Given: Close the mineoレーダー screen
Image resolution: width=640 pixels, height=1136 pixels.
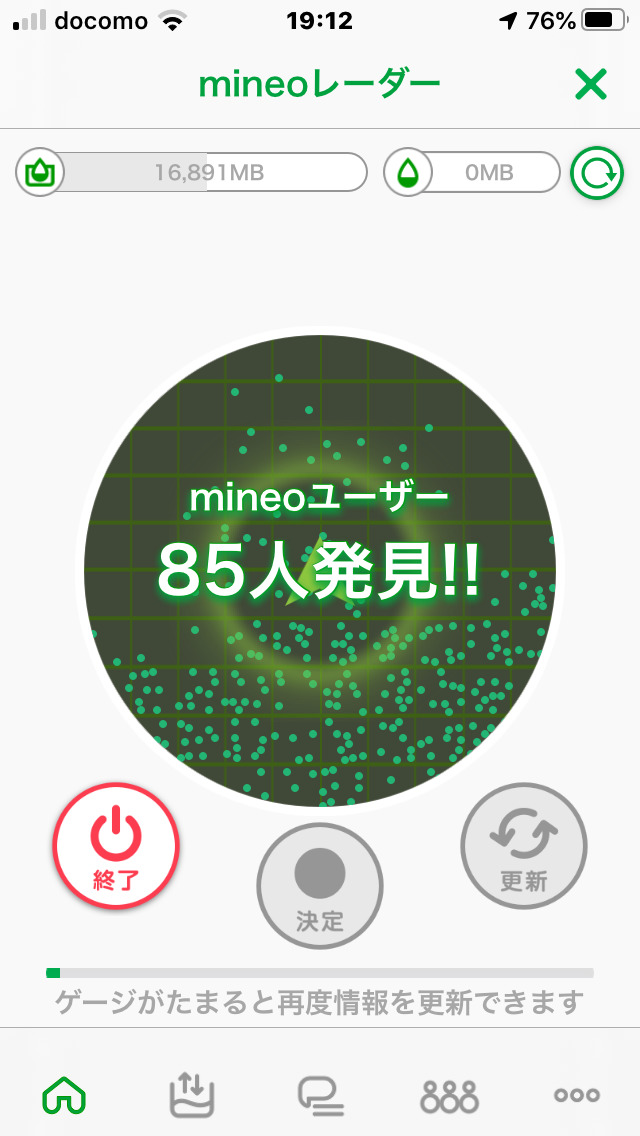Looking at the screenshot, I should tap(591, 85).
